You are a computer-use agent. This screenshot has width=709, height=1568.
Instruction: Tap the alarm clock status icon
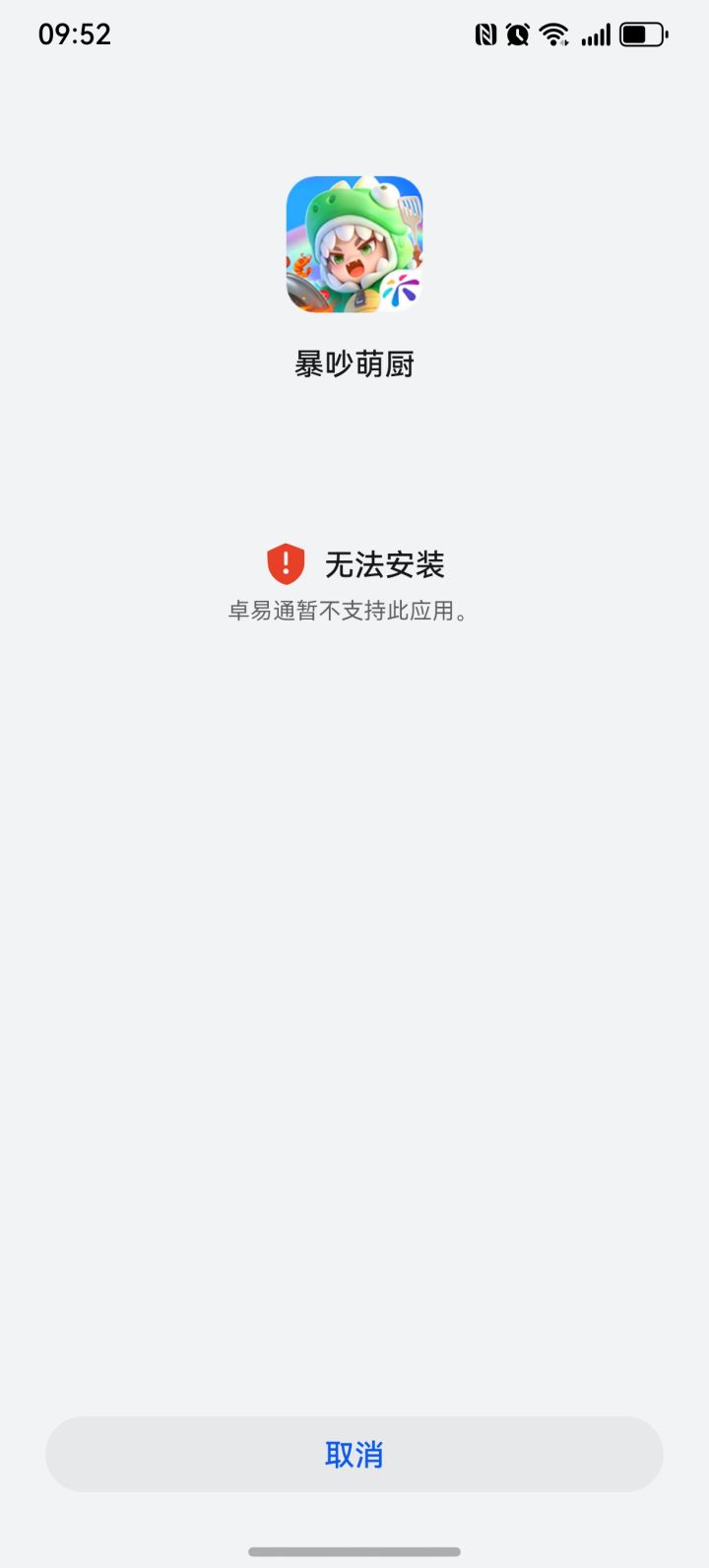(x=519, y=33)
